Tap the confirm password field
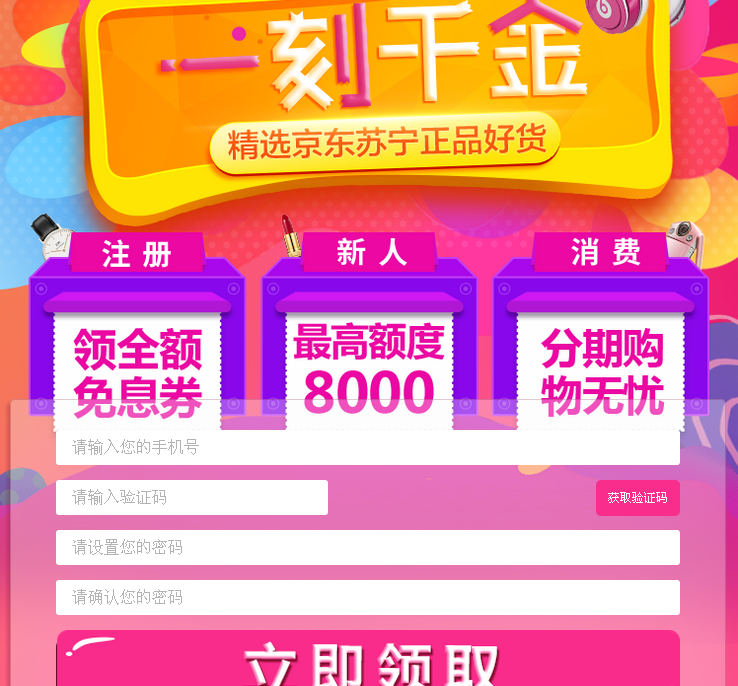This screenshot has width=738, height=686. [367, 597]
